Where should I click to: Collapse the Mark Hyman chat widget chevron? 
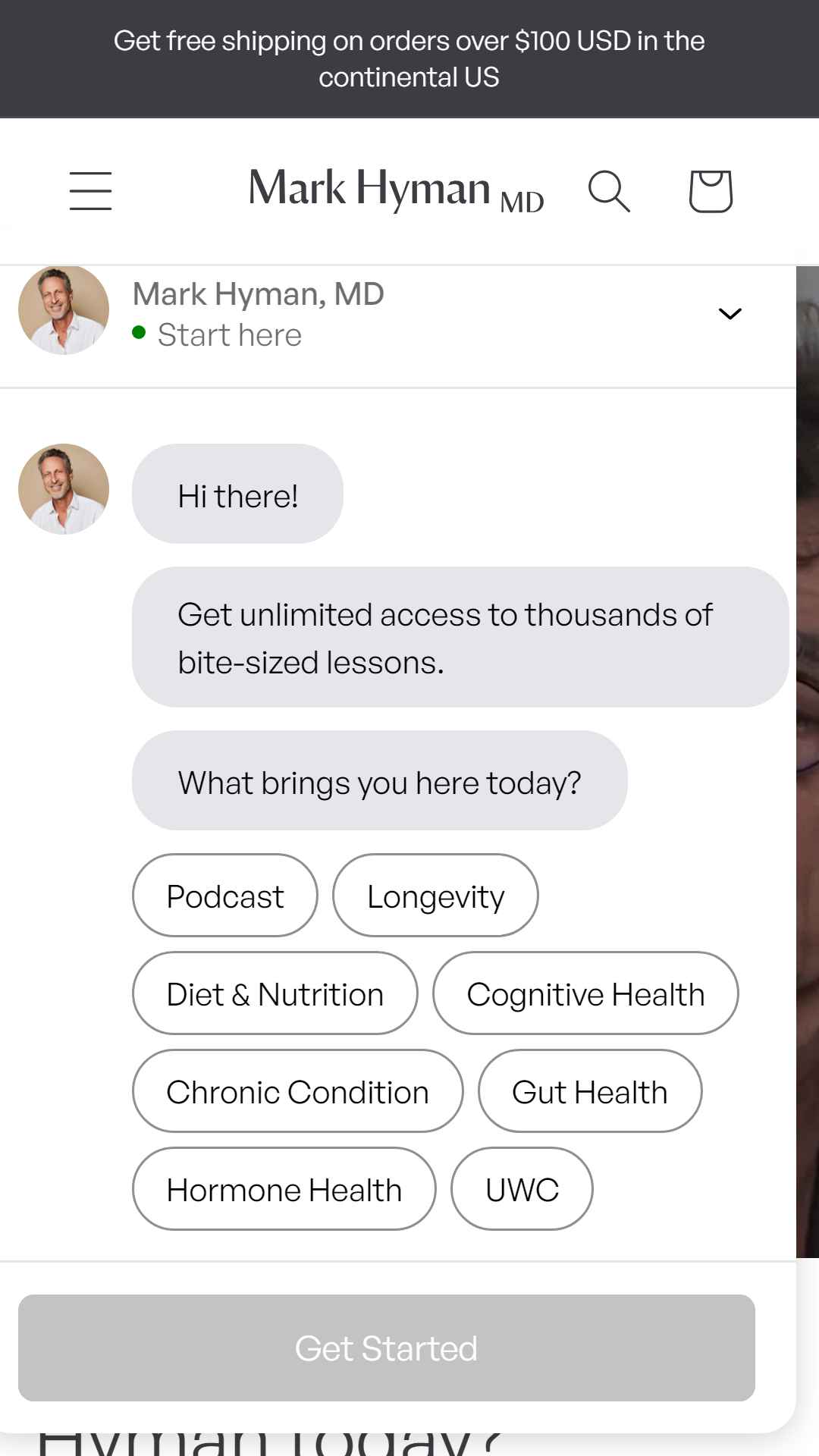(x=730, y=313)
